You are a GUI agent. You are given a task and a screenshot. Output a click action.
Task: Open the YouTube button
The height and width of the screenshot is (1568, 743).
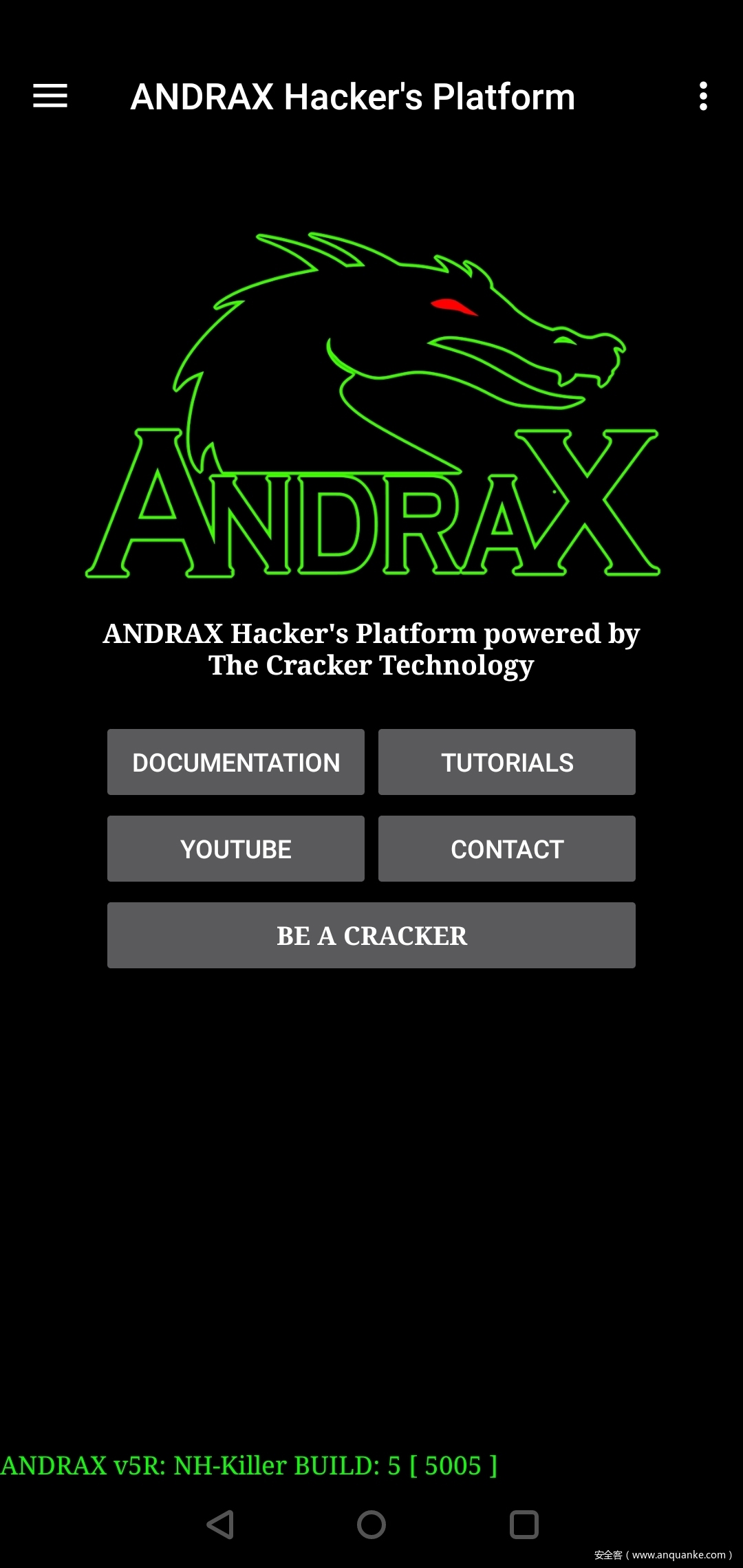(236, 849)
